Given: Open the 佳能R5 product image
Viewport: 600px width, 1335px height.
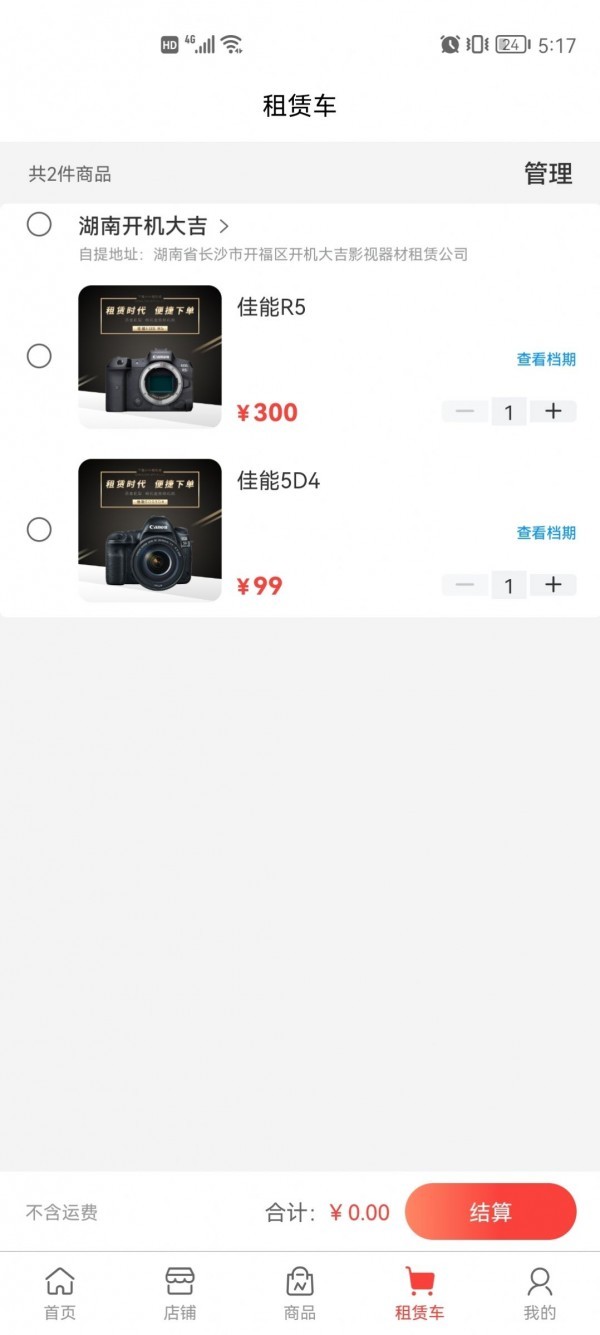Looking at the screenshot, I should pyautogui.click(x=150, y=357).
